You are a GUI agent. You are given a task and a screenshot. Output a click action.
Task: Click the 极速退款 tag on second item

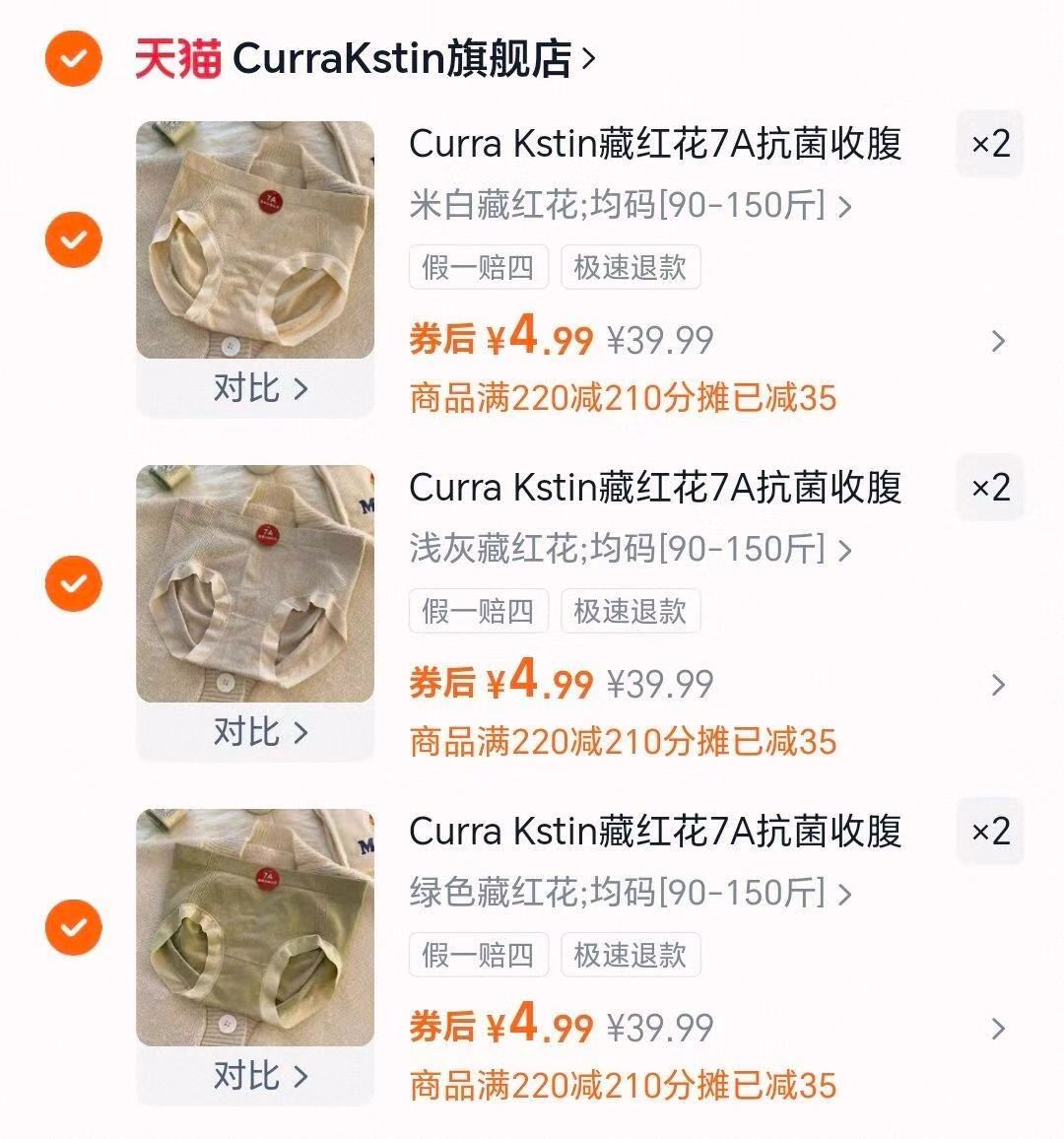631,611
